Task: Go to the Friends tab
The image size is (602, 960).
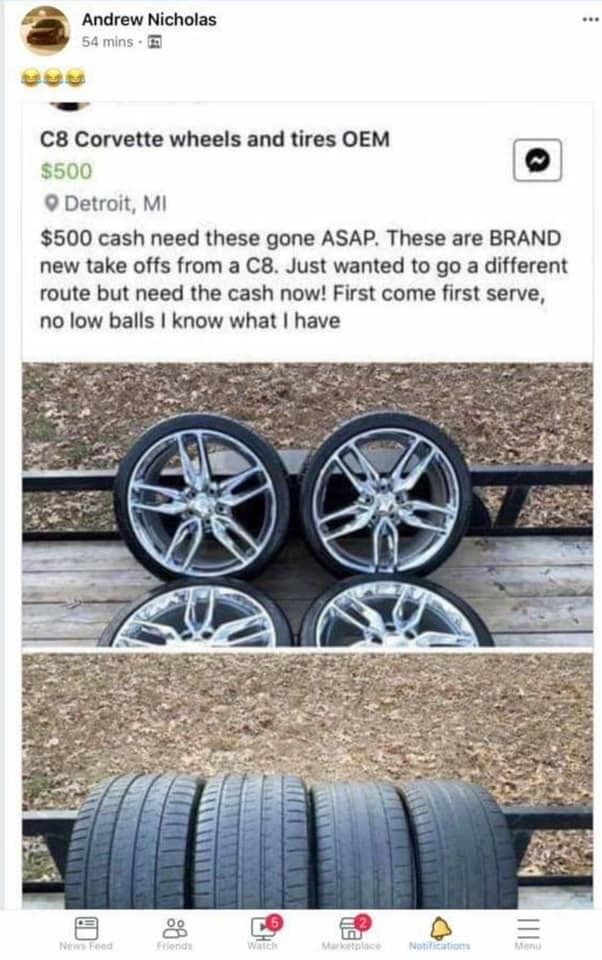Action: [175, 932]
